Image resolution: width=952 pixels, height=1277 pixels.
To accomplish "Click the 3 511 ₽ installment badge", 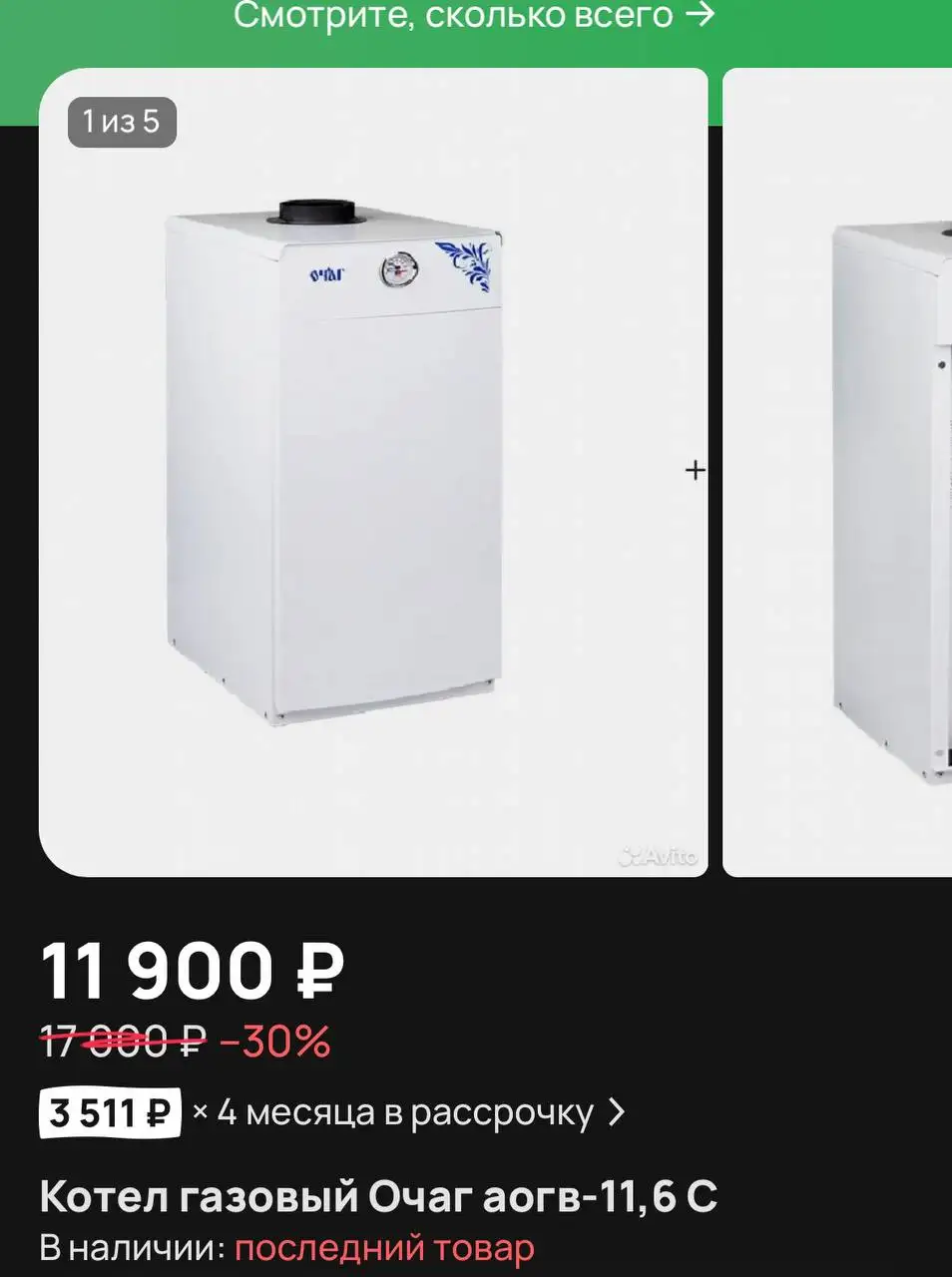I will [x=110, y=1113].
